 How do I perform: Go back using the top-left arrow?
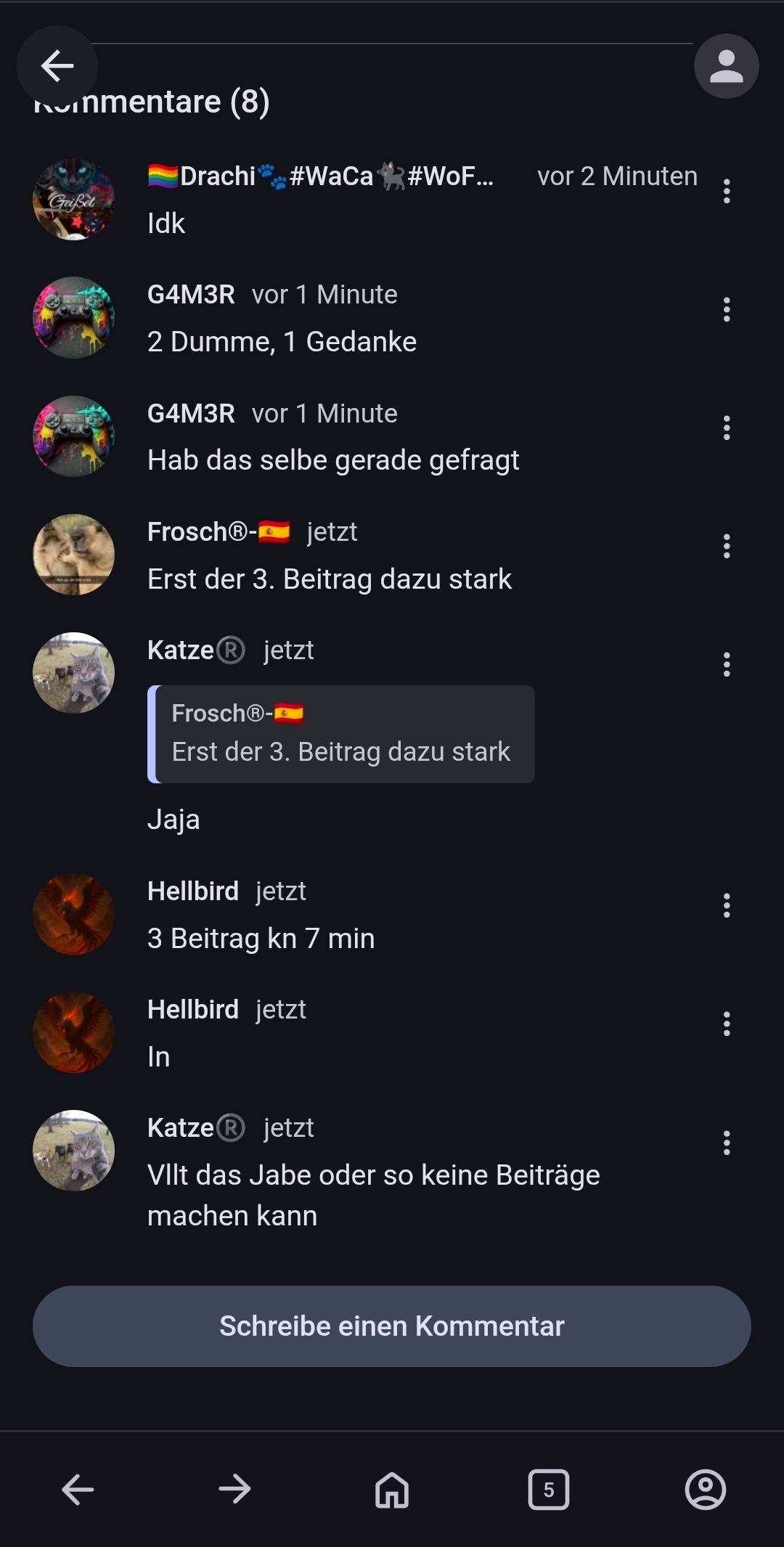point(57,66)
